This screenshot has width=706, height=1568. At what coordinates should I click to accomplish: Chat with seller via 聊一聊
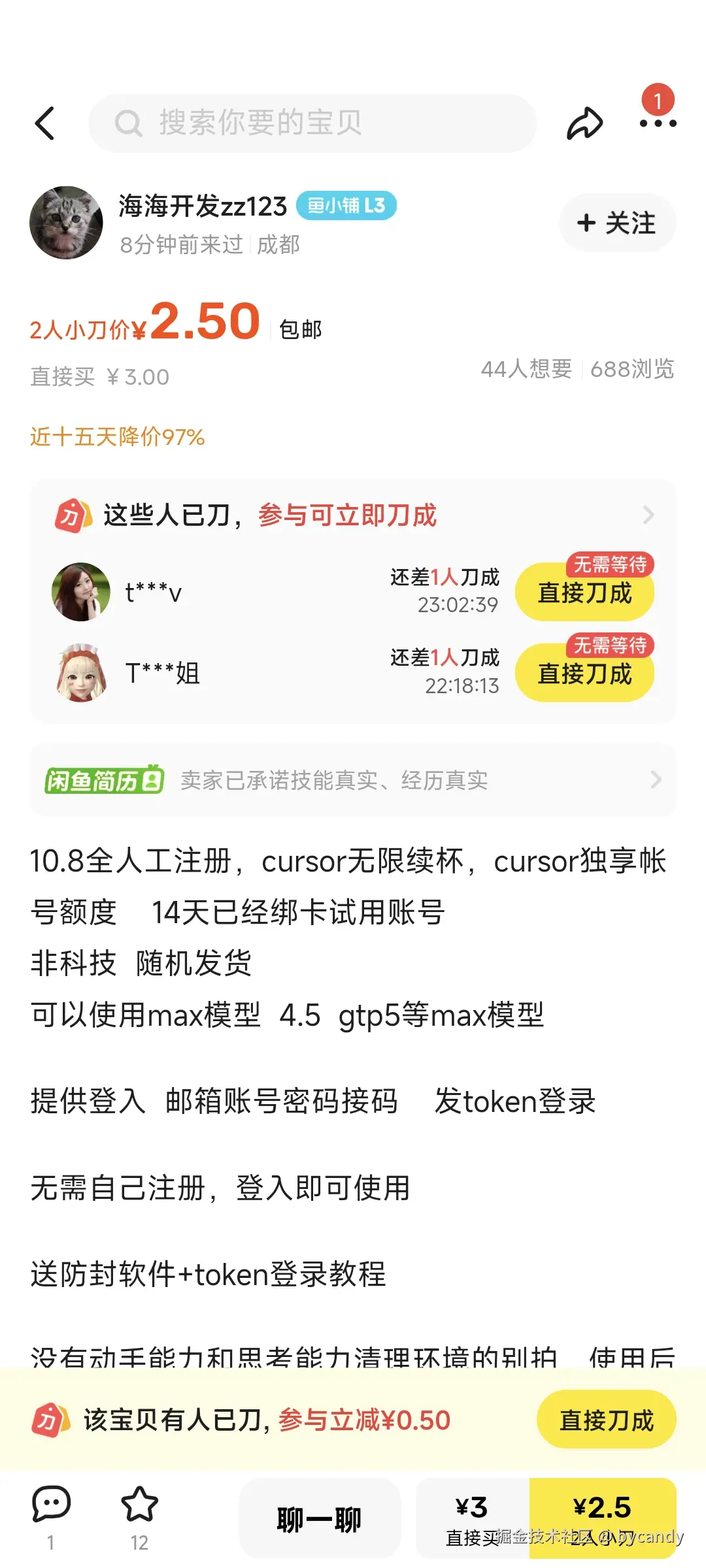(x=319, y=1519)
